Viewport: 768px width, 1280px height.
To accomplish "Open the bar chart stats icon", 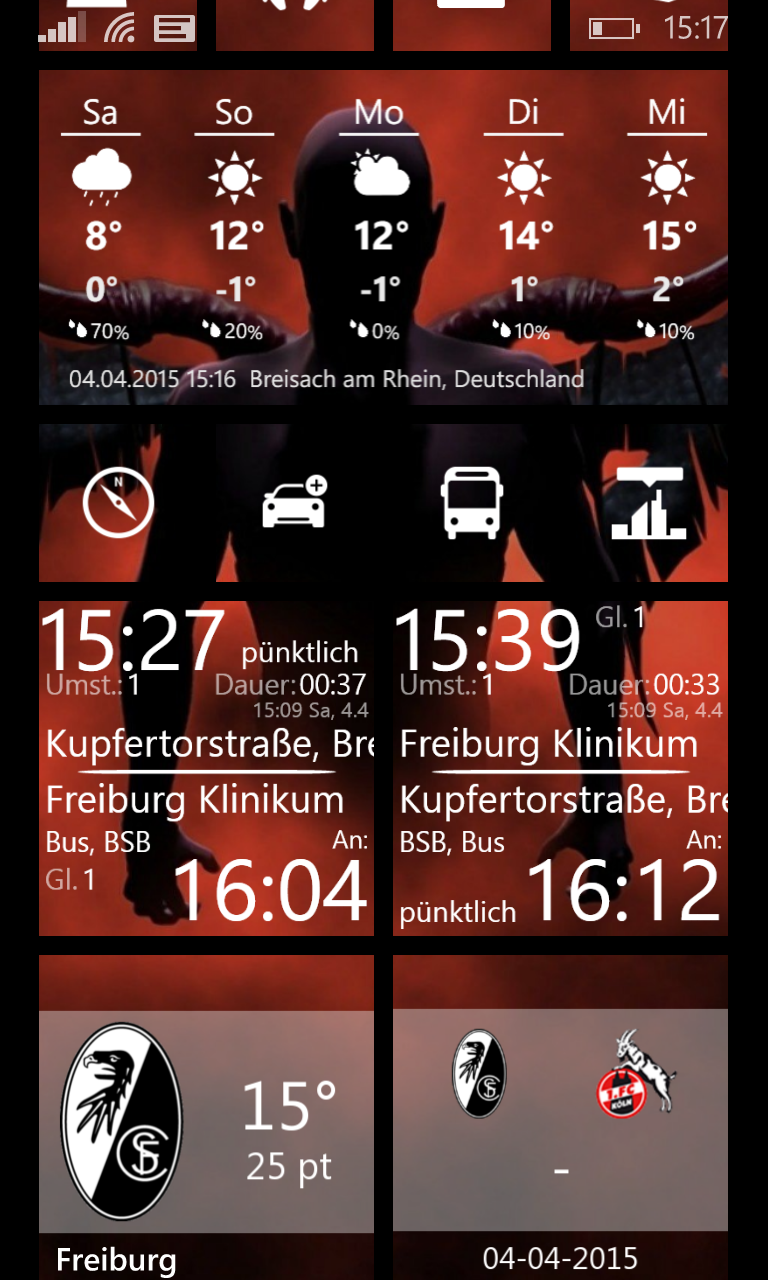I will (649, 503).
